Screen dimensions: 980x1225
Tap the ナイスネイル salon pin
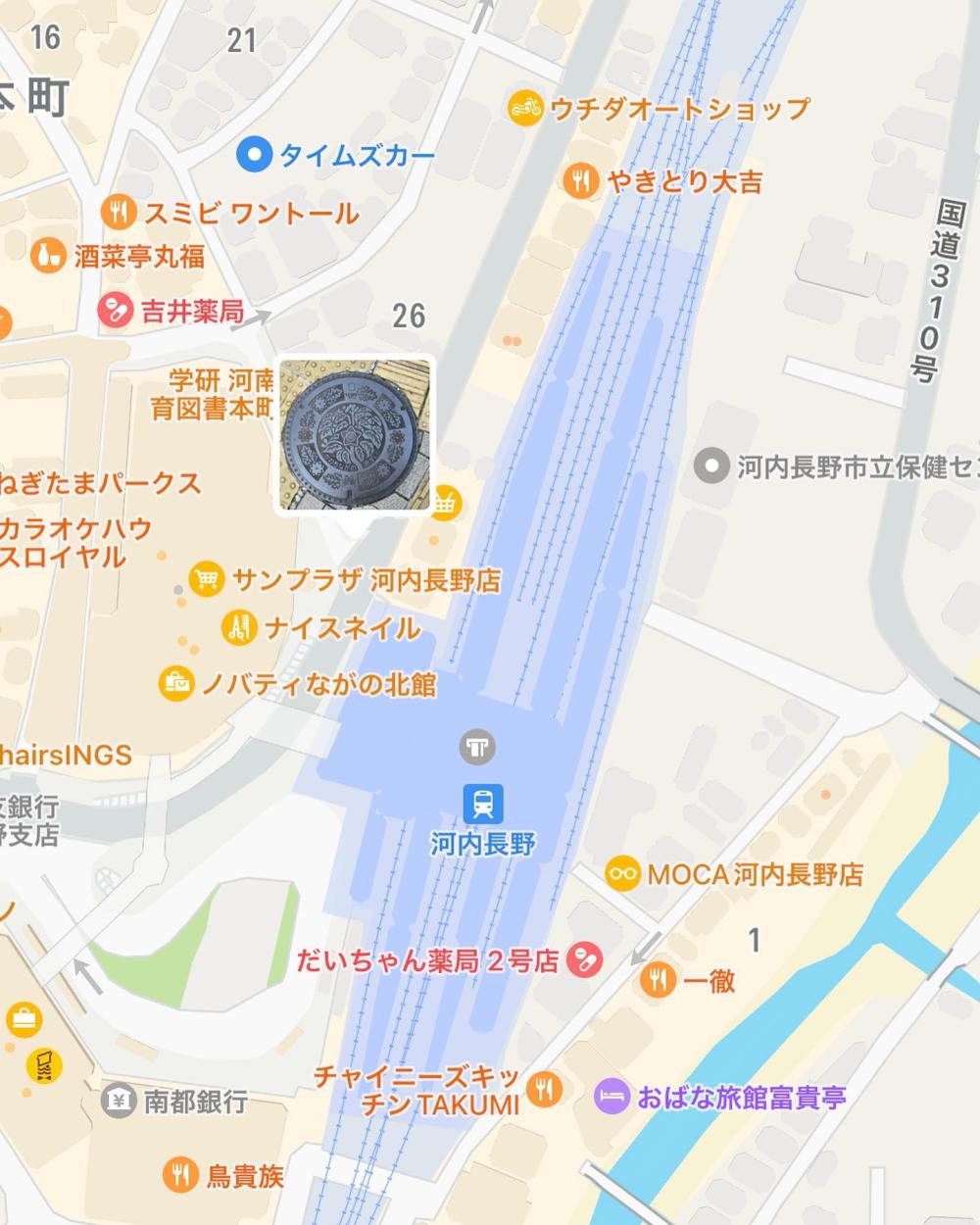click(238, 627)
